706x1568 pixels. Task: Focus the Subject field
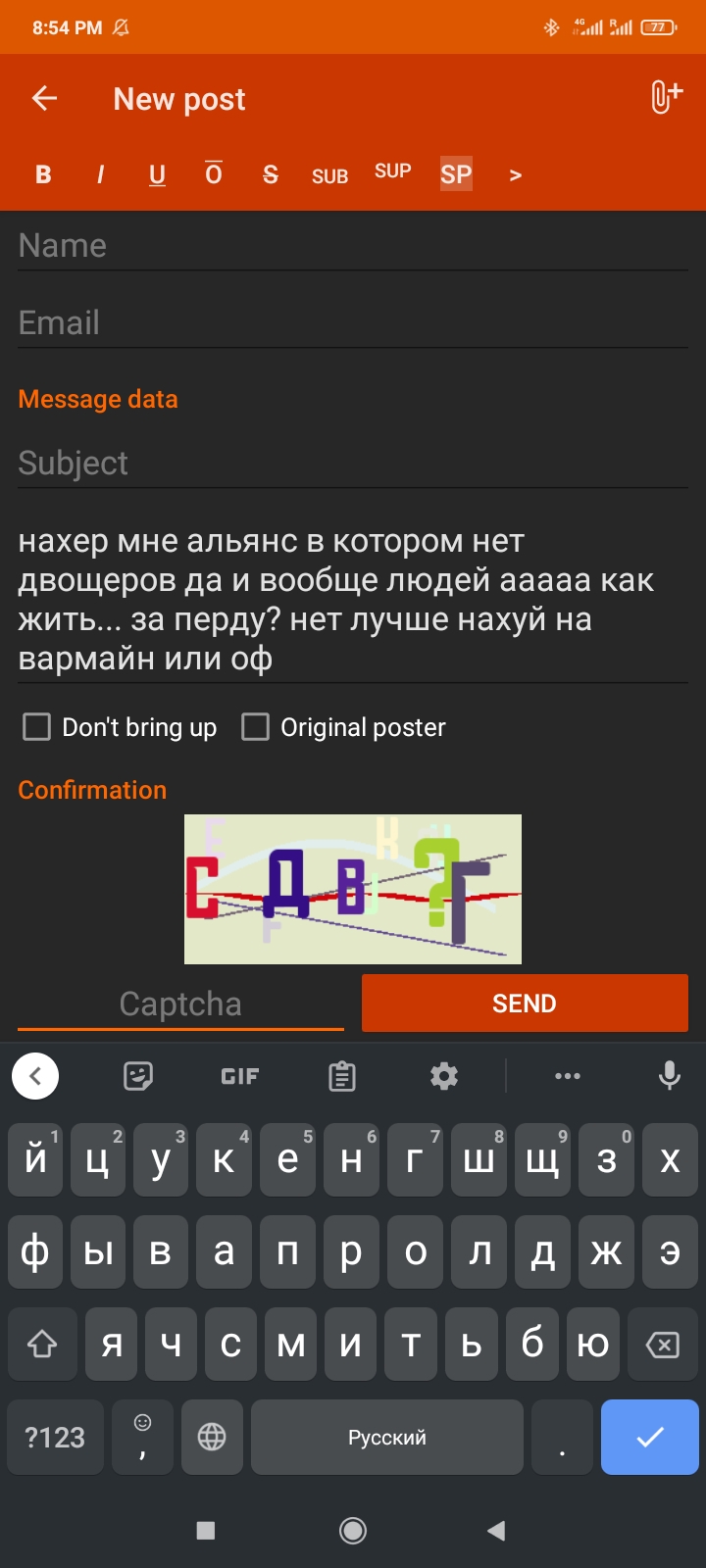pos(353,463)
